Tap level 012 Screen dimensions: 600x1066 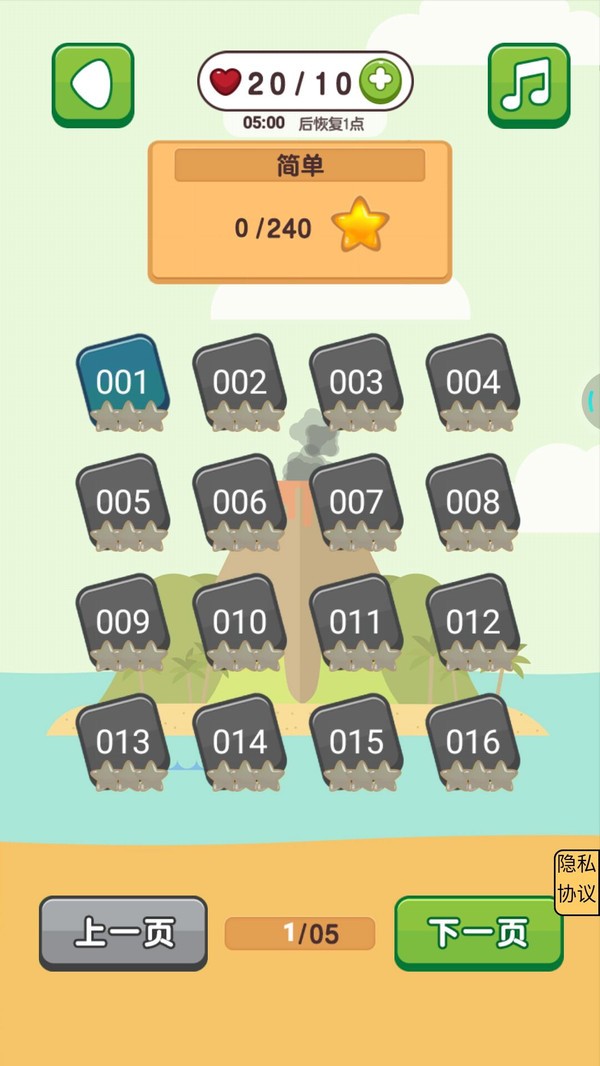pos(473,623)
